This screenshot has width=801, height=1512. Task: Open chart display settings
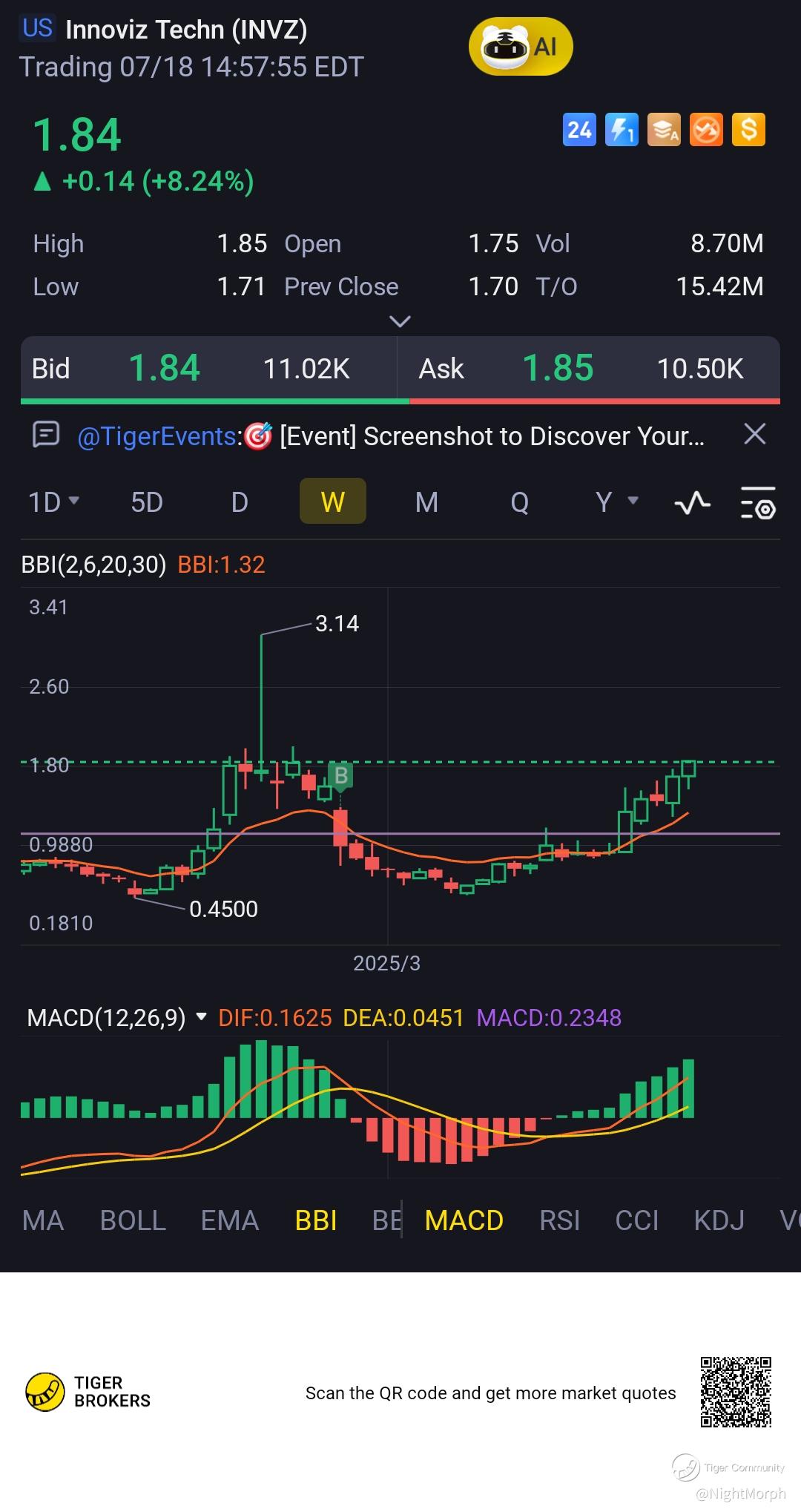click(758, 503)
